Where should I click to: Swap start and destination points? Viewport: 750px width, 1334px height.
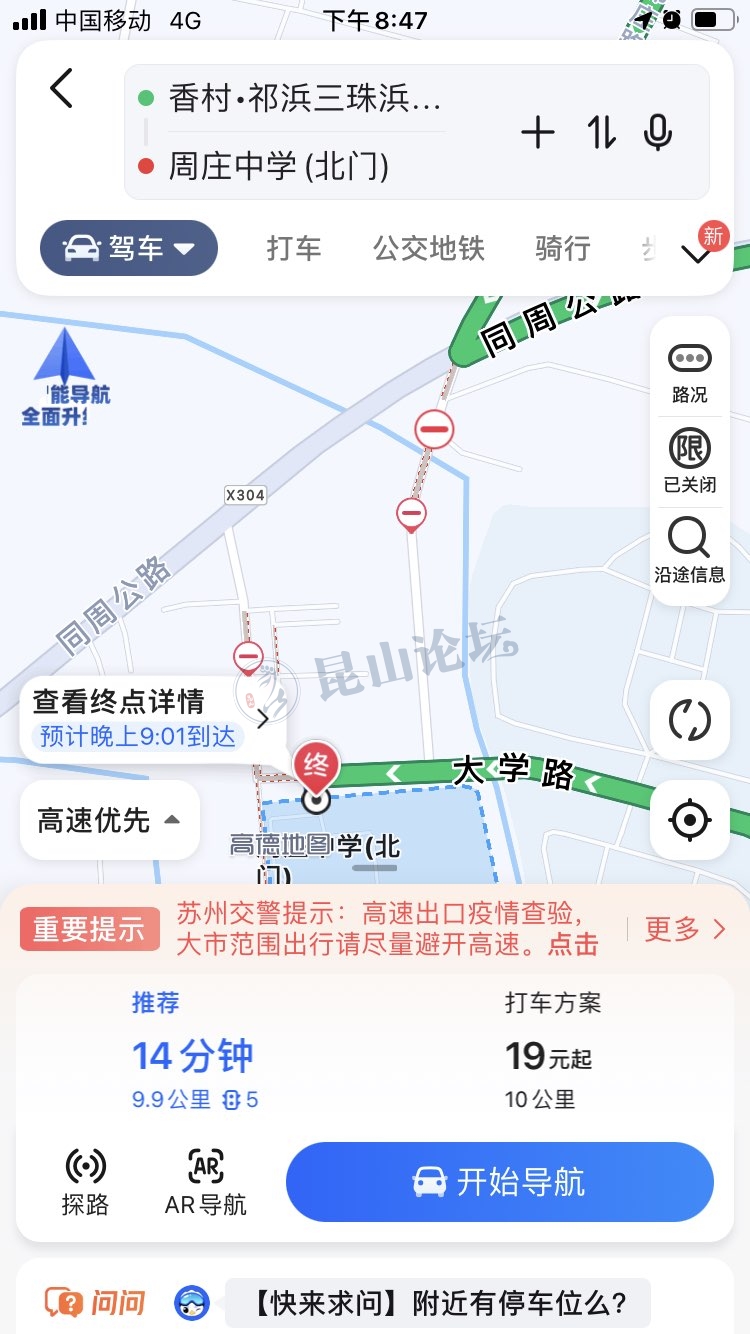click(x=601, y=132)
